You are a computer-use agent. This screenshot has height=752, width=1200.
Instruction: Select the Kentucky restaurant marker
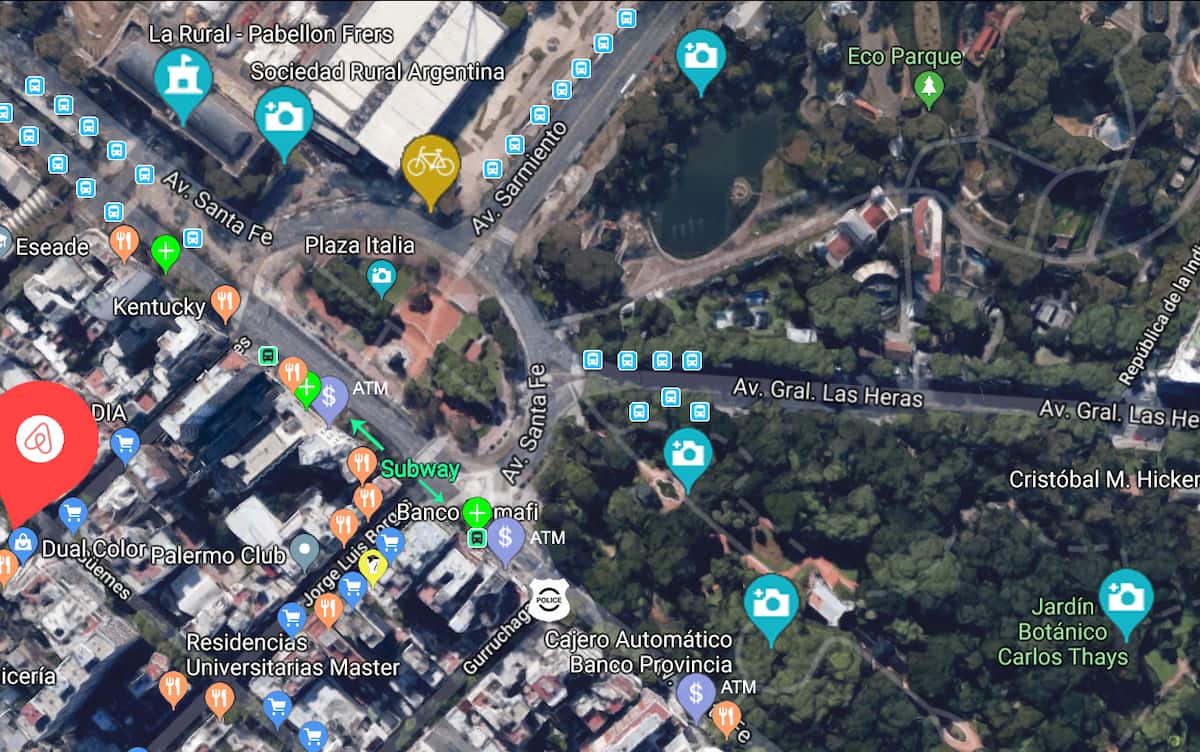(x=226, y=301)
